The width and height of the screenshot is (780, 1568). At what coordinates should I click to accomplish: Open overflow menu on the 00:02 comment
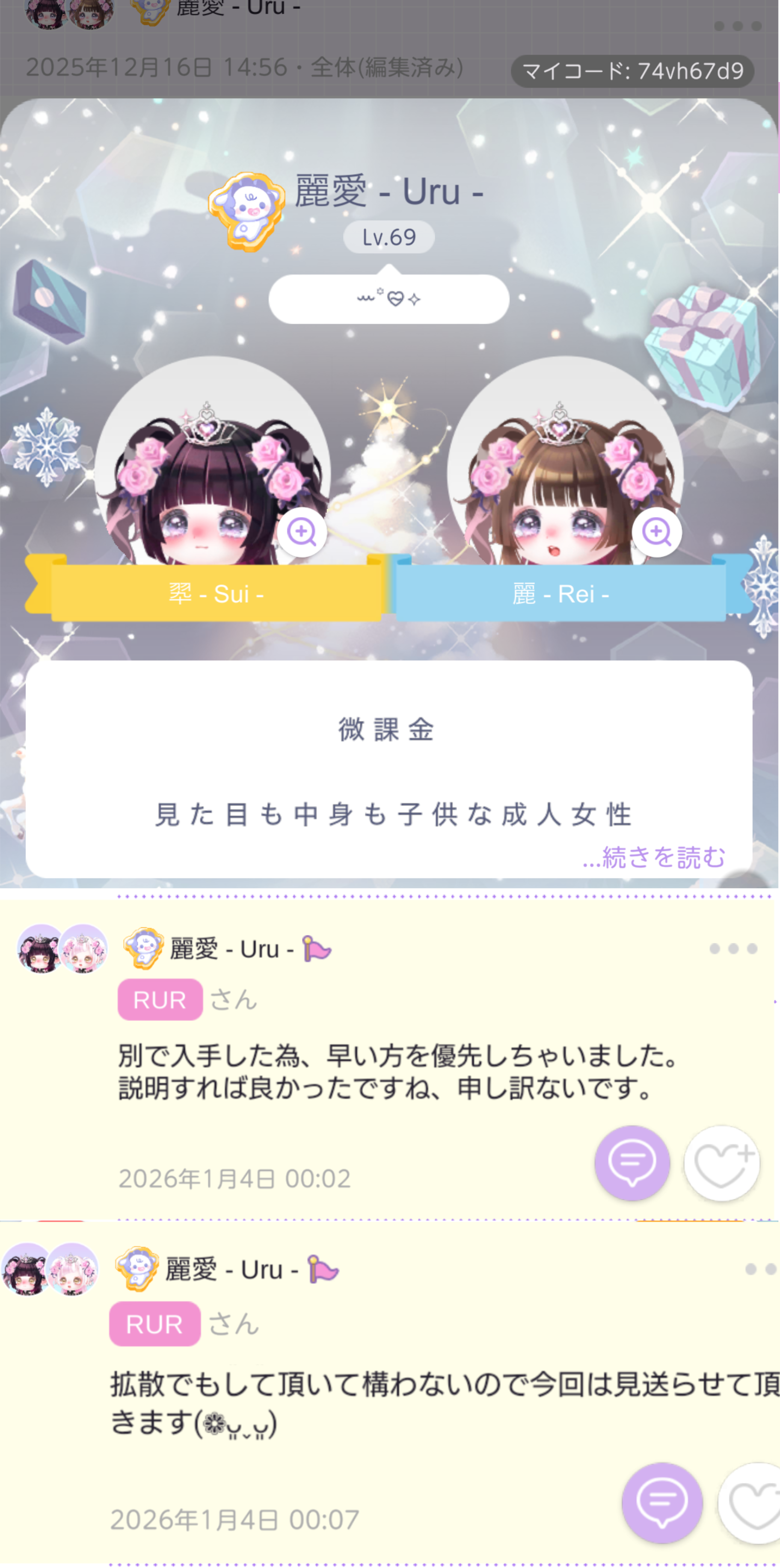click(x=733, y=948)
